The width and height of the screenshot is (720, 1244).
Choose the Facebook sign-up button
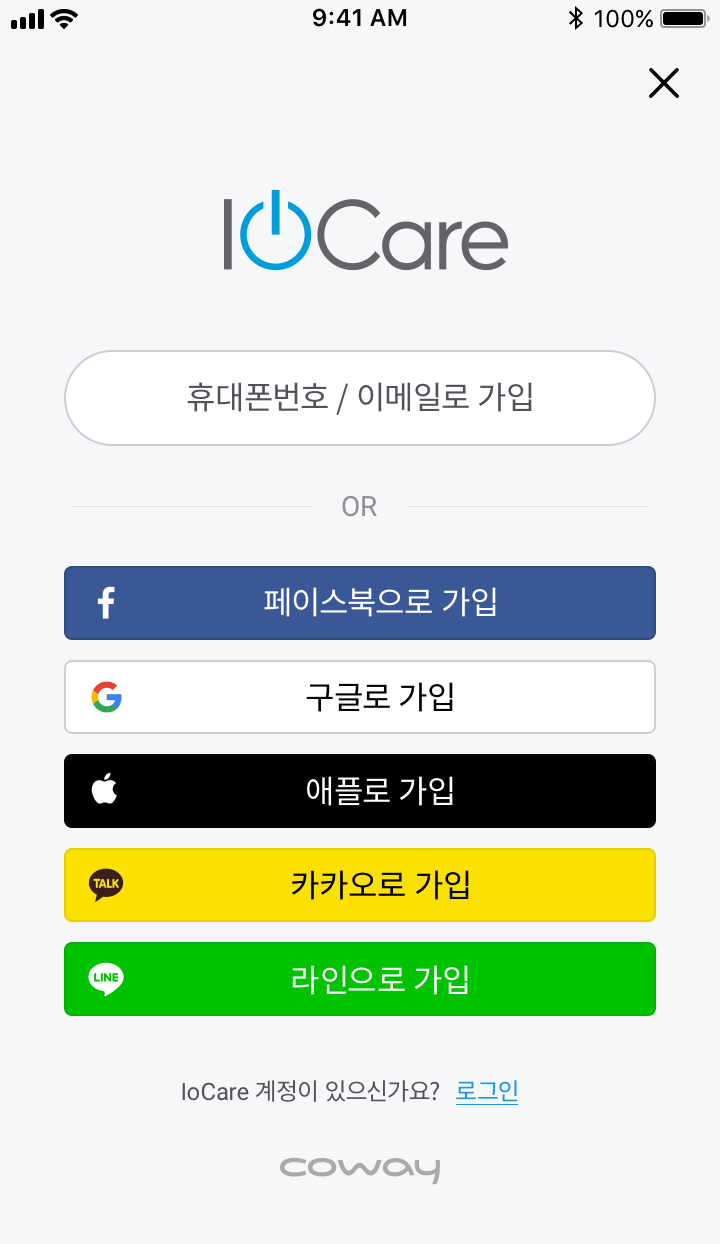pos(360,603)
